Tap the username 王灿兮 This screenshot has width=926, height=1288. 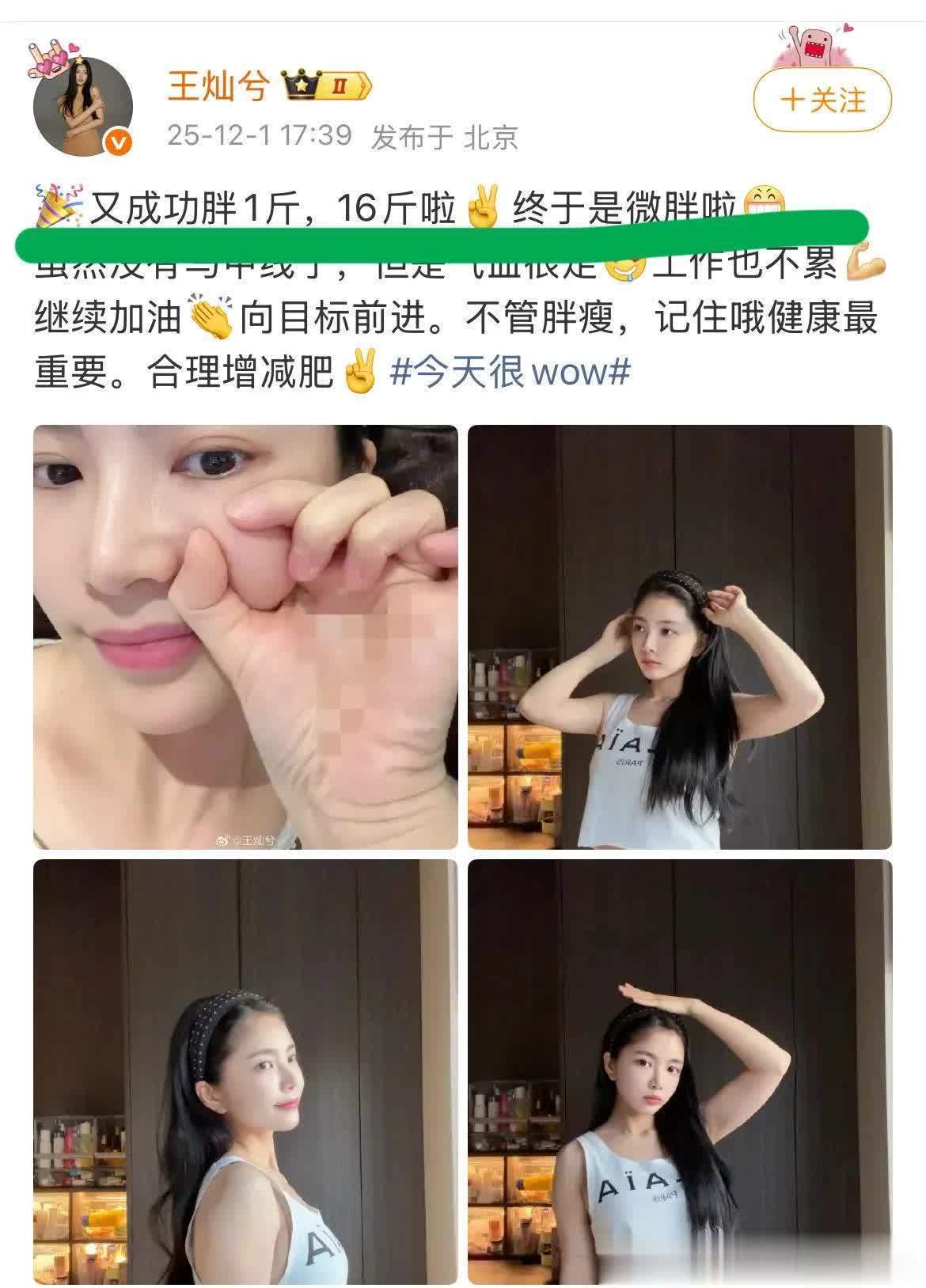coord(218,85)
